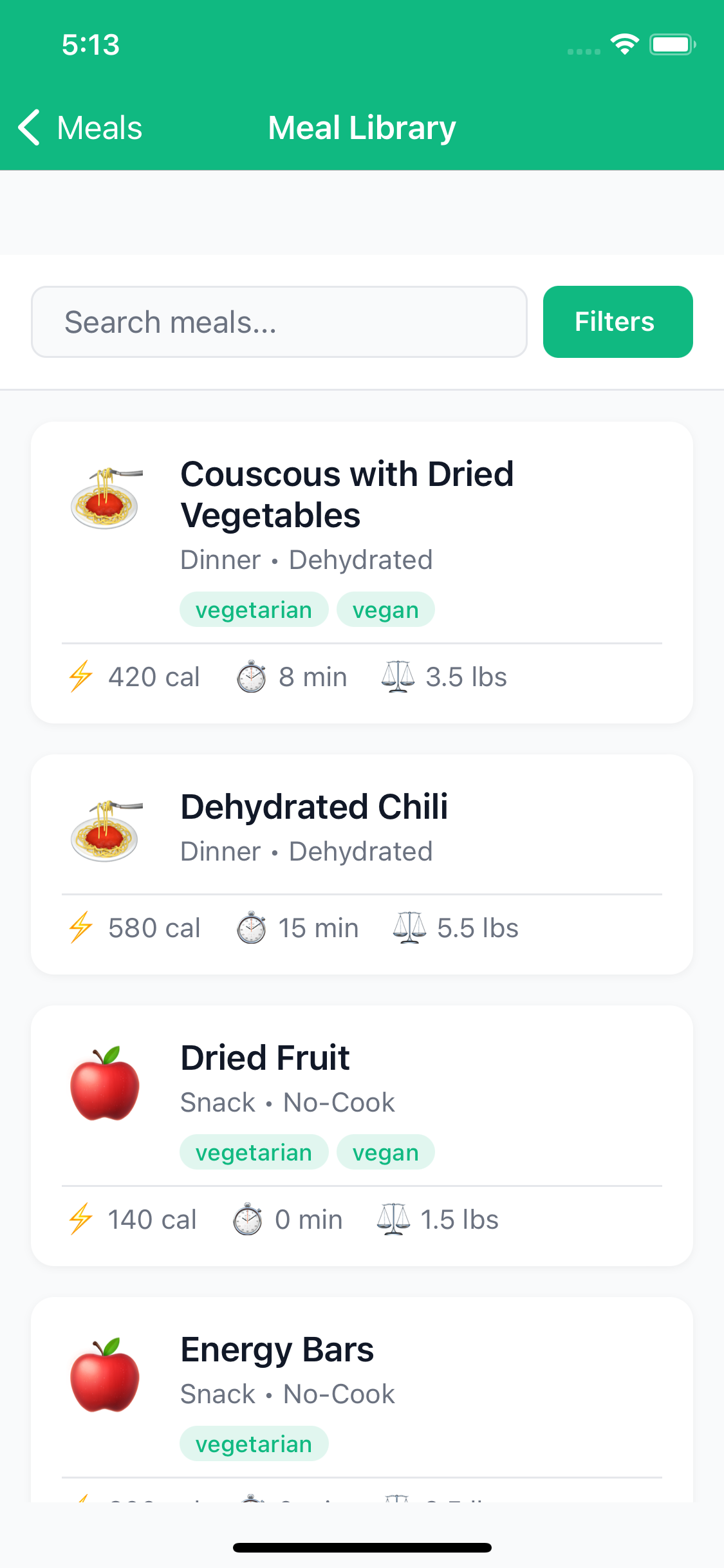Open the Filters panel
Viewport: 724px width, 1568px height.
tap(617, 321)
